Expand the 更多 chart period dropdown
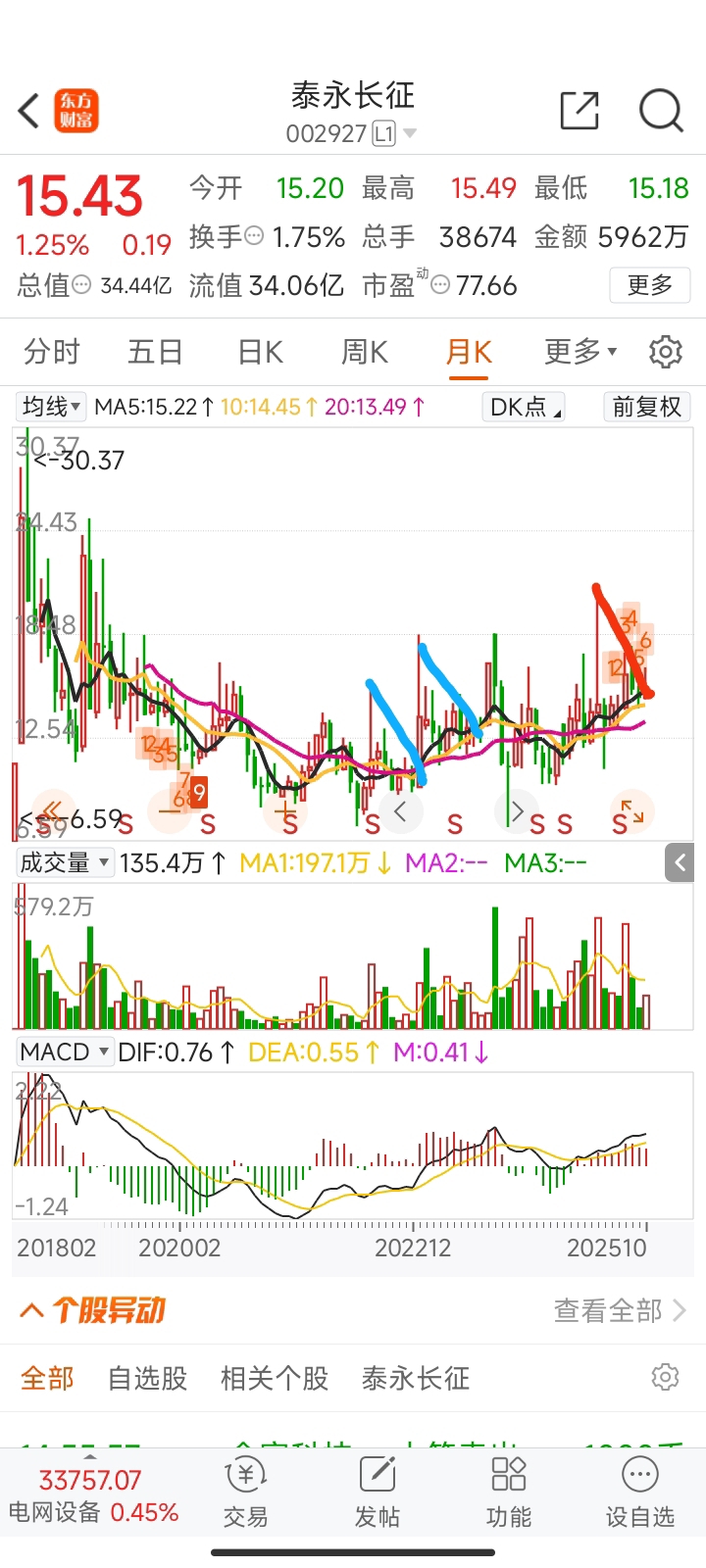The height and width of the screenshot is (1568, 706). coord(580,352)
